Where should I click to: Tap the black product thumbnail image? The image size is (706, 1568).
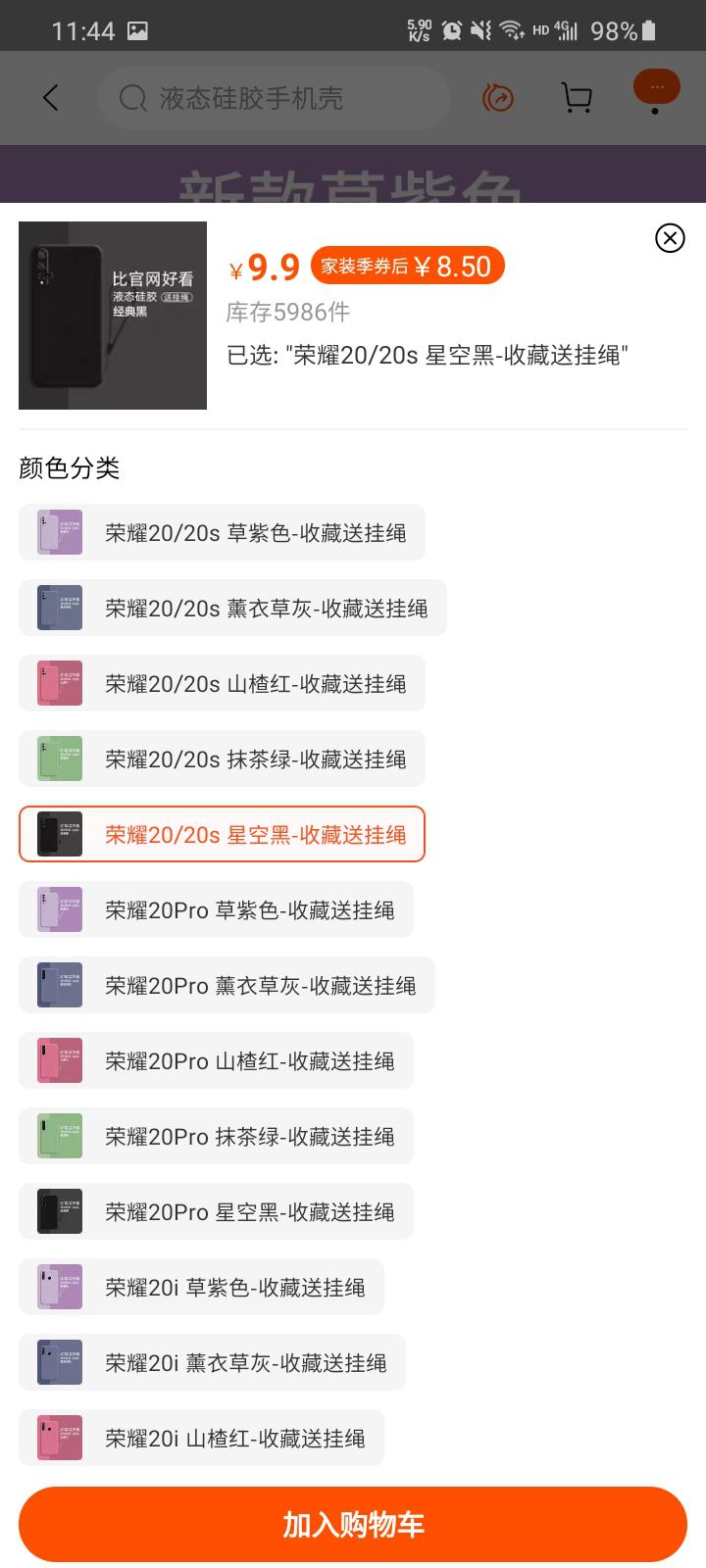[x=113, y=316]
